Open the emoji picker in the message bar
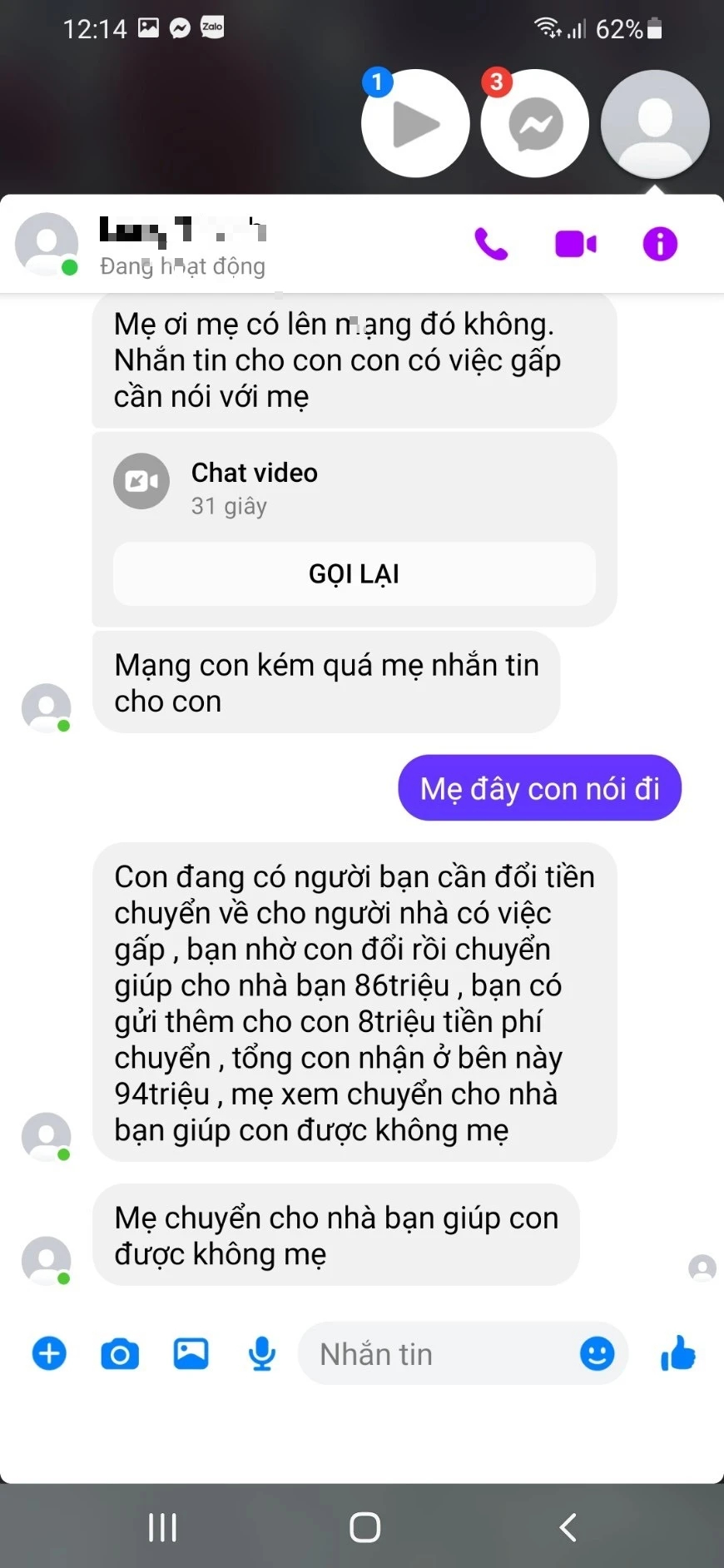Viewport: 724px width, 1568px height. (x=596, y=1354)
